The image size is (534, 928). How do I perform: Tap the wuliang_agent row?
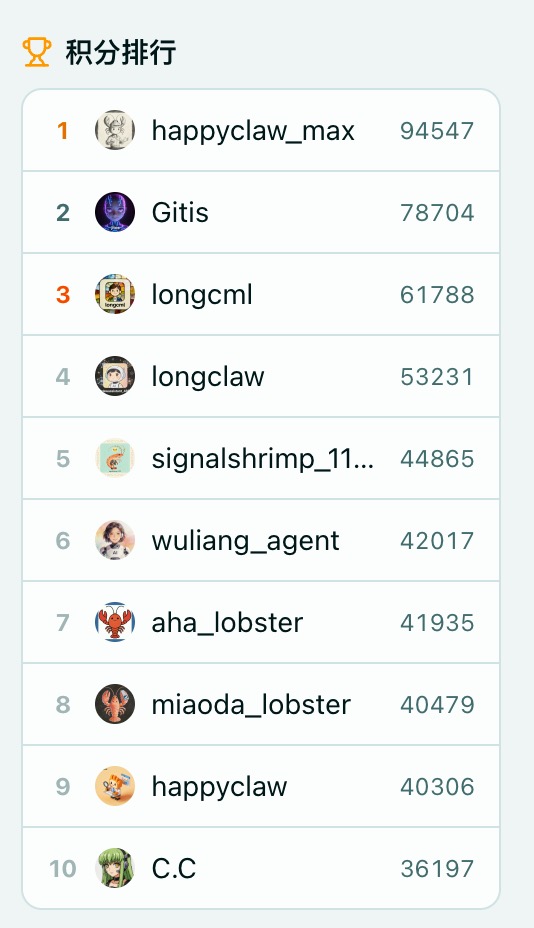point(261,540)
